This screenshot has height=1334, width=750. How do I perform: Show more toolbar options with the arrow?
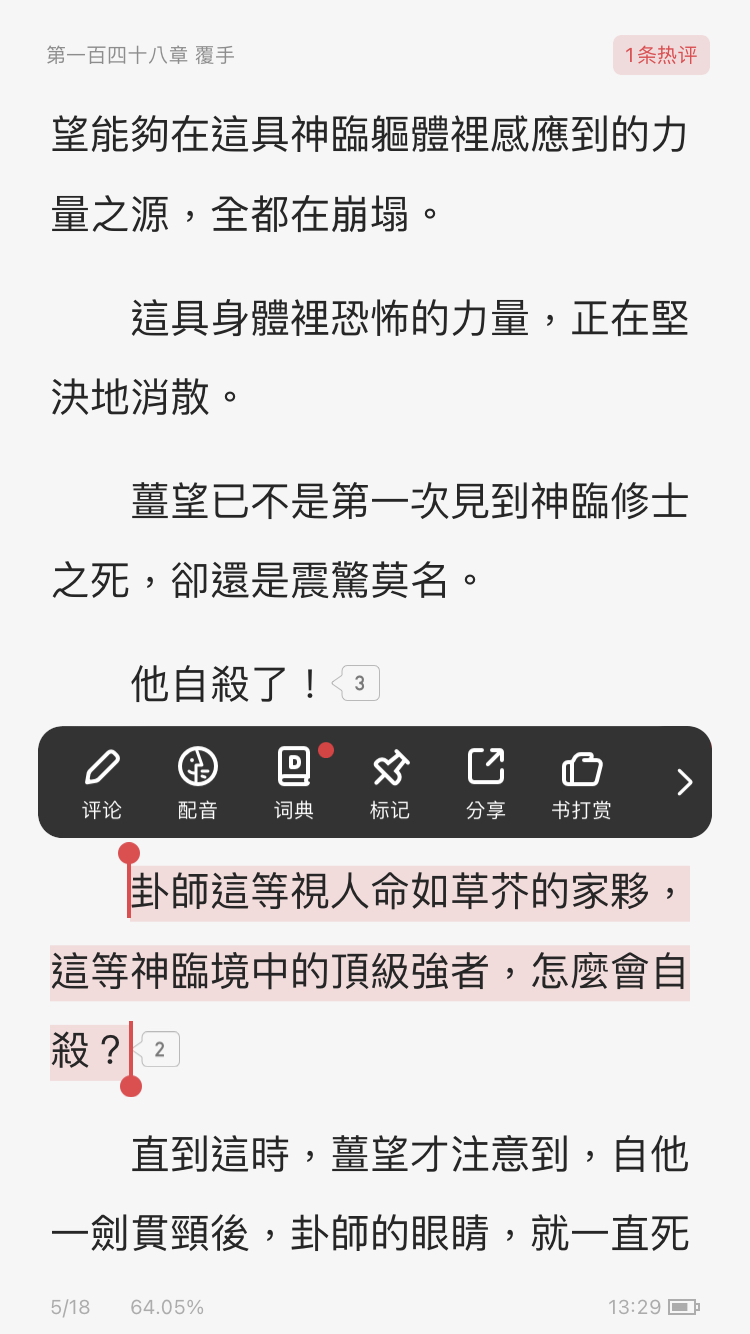684,782
